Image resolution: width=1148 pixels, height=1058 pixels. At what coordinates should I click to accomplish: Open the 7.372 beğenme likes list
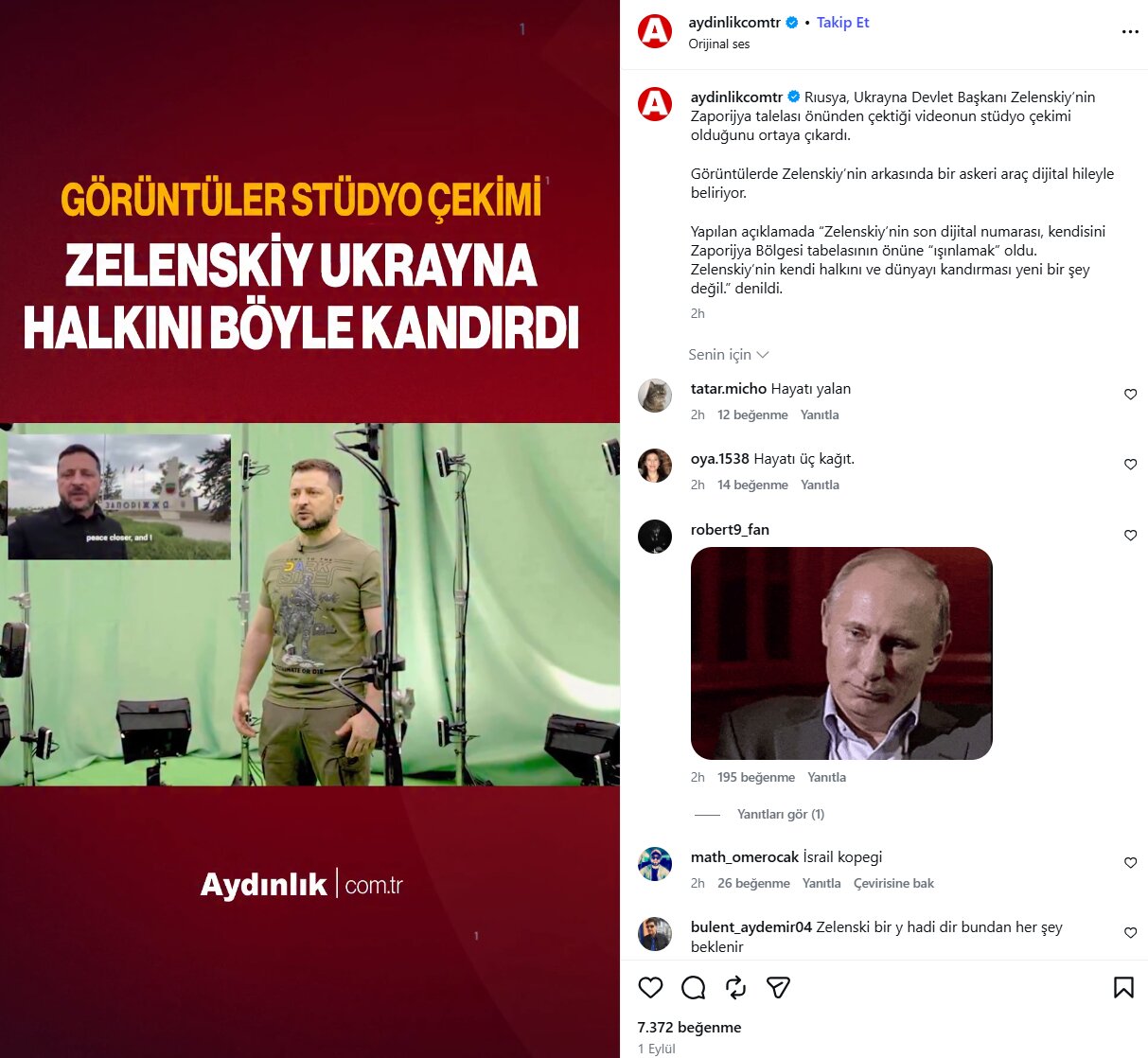click(x=690, y=1028)
